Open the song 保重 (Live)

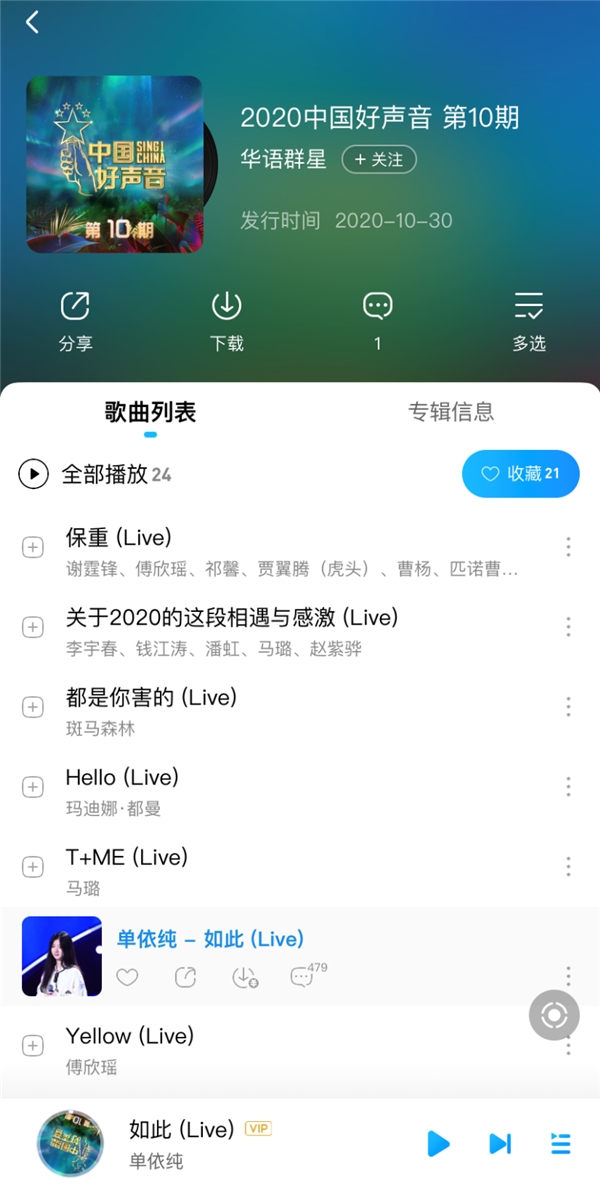[x=120, y=537]
